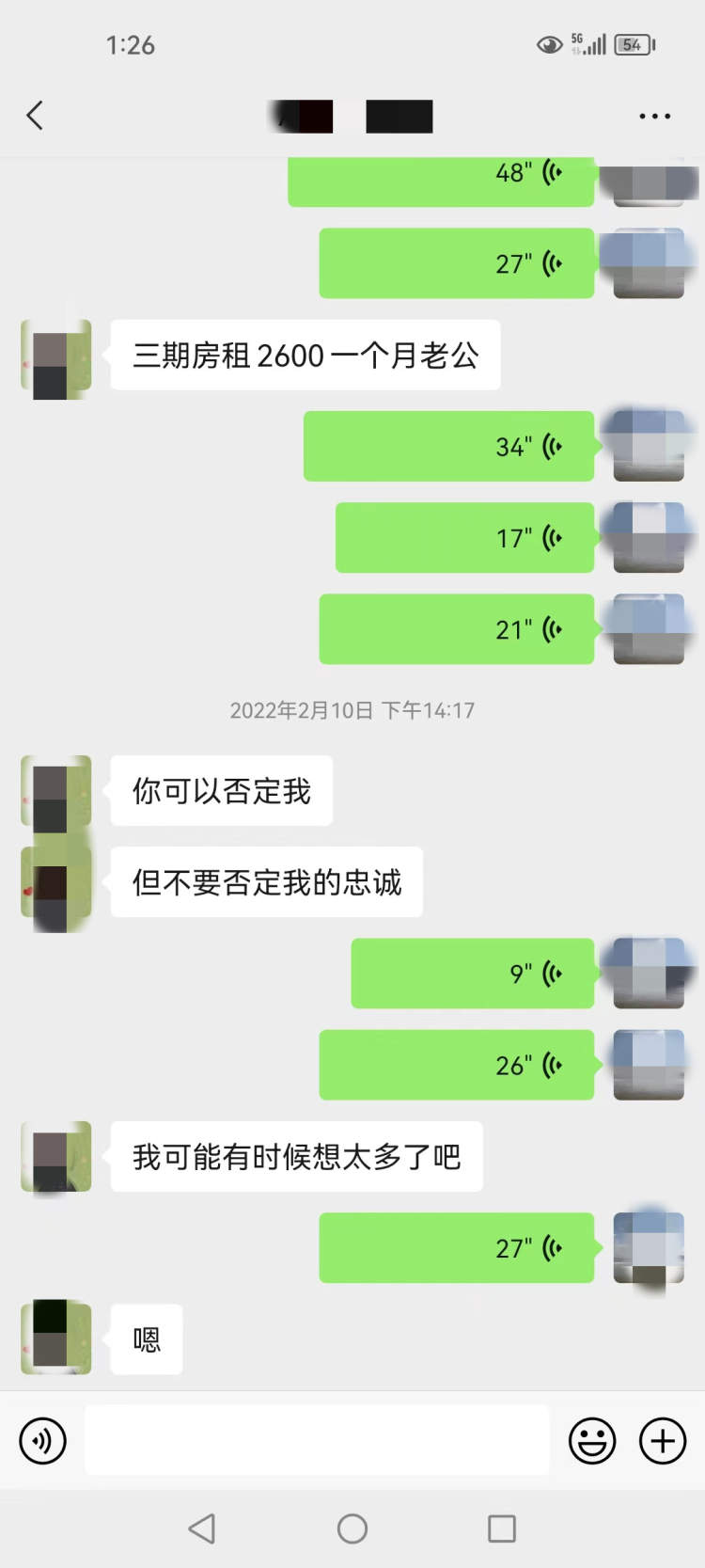
Task: Play the 34-second voice message
Action: pyautogui.click(x=448, y=446)
